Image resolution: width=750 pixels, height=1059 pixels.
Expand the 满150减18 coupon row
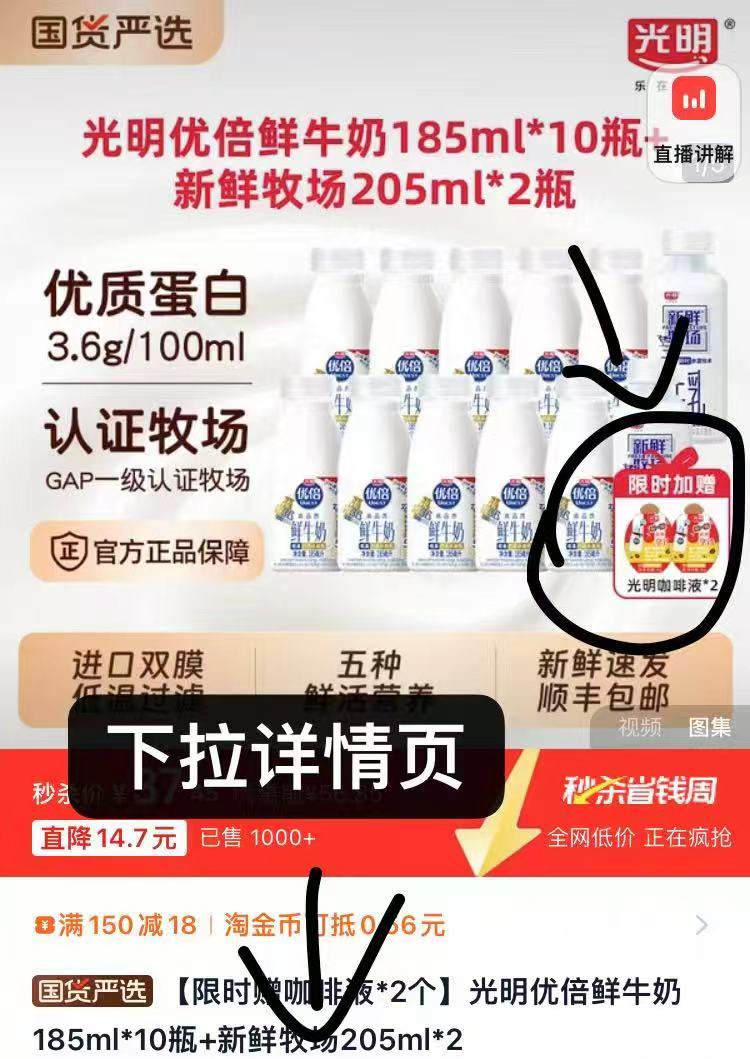point(701,925)
